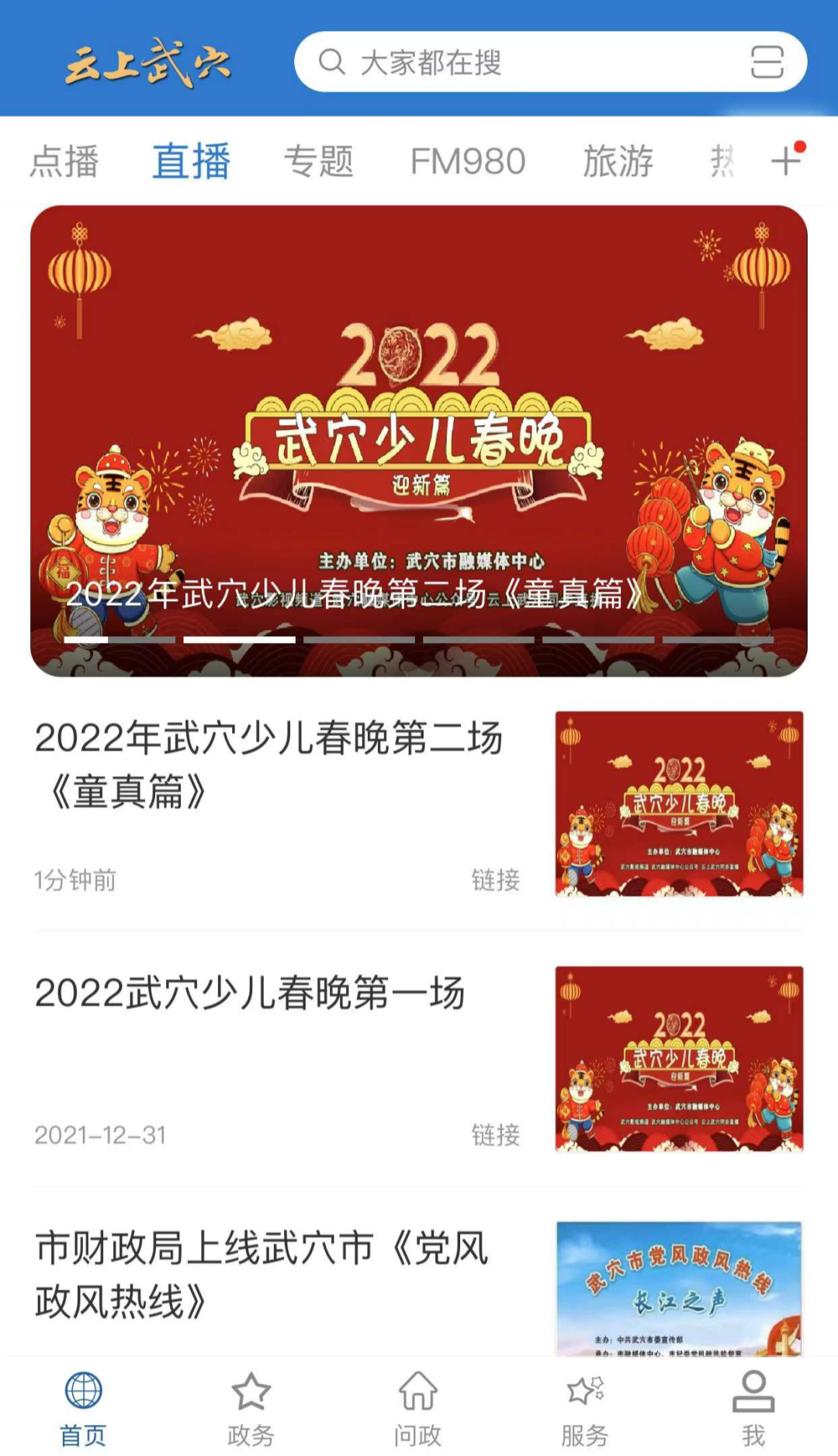Open the 专题 tab
The image size is (838, 1456).
click(318, 161)
